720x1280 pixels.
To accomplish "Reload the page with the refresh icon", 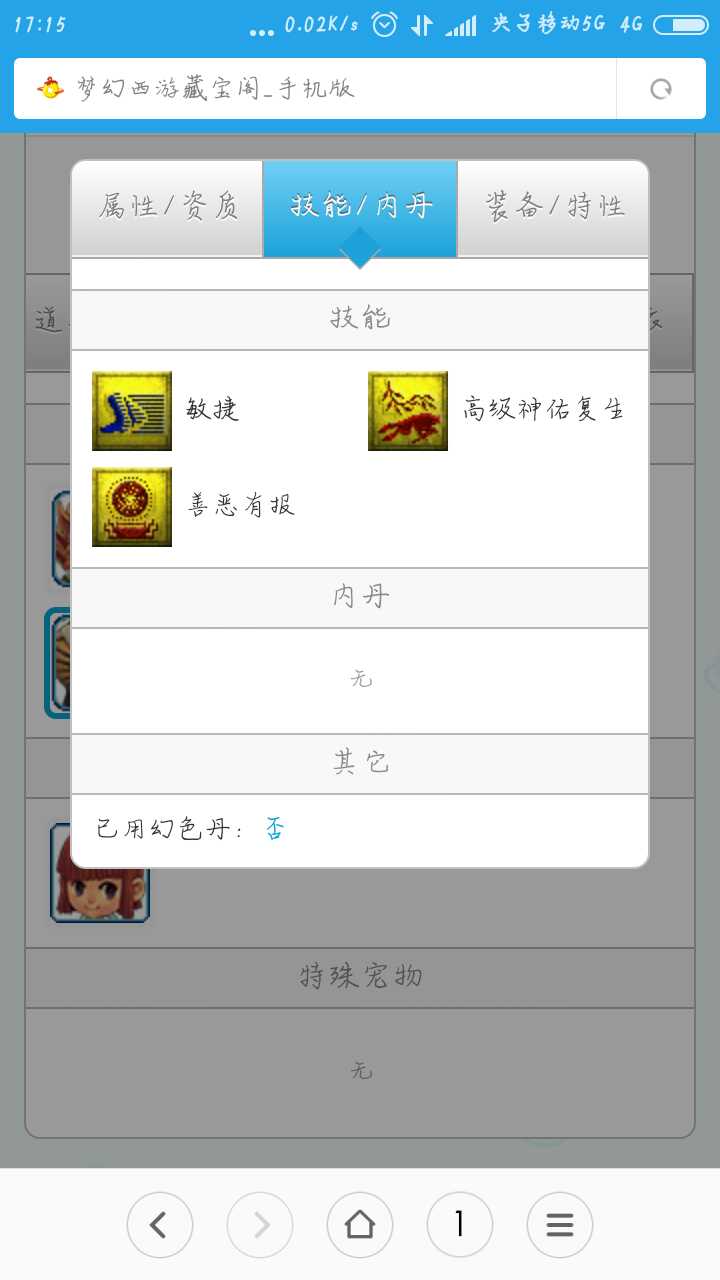I will tap(660, 89).
